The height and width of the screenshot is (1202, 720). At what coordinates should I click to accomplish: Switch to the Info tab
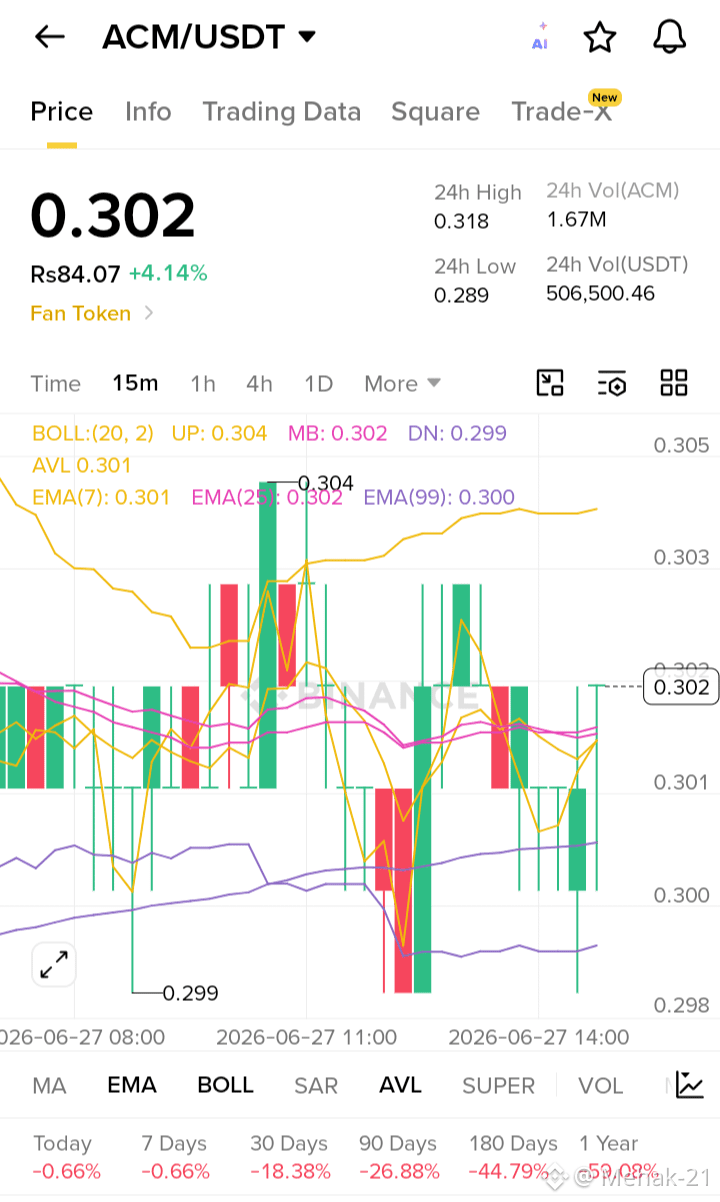click(x=148, y=111)
